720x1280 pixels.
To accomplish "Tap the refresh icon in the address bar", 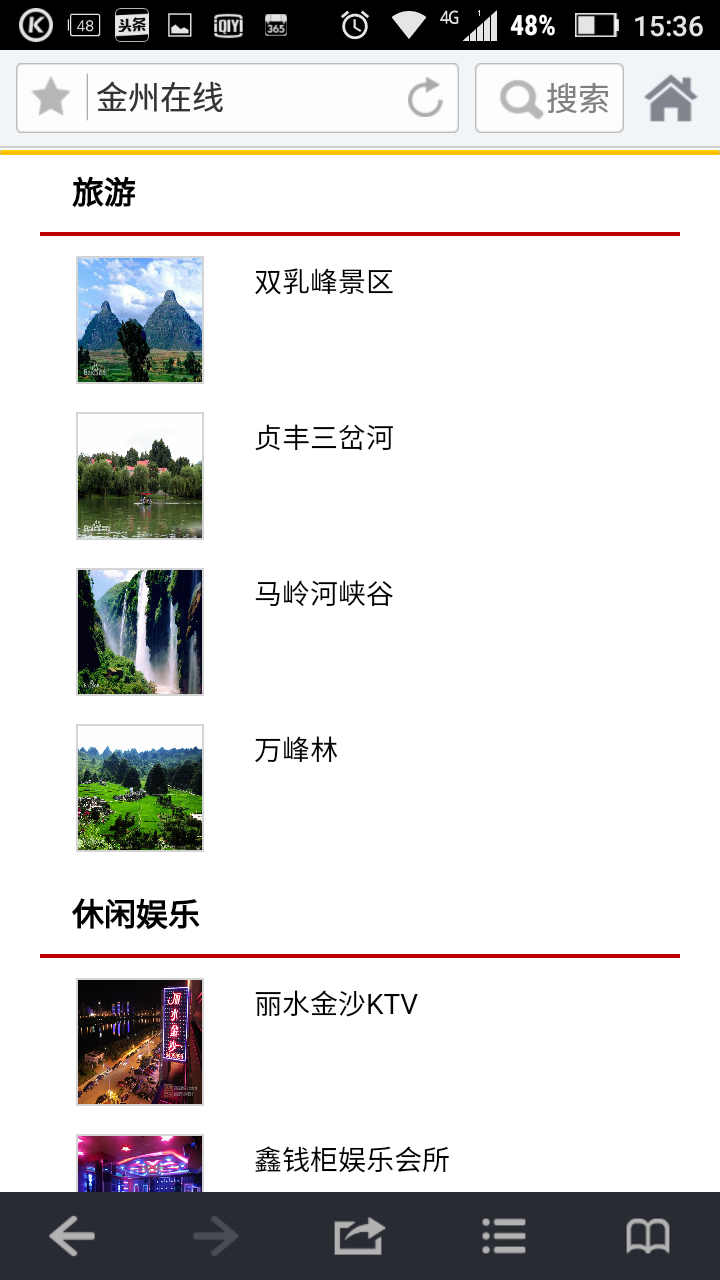I will [x=424, y=97].
